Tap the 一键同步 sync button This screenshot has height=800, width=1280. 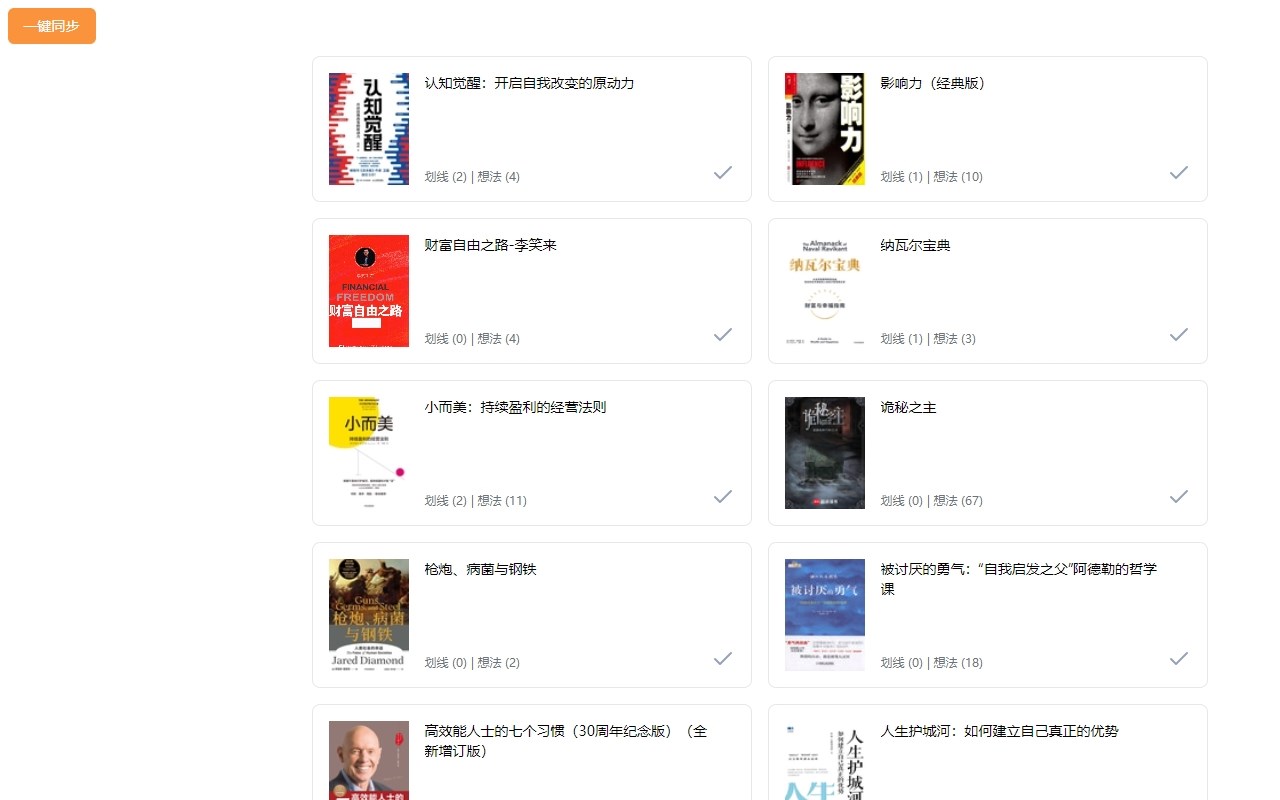(x=52, y=26)
